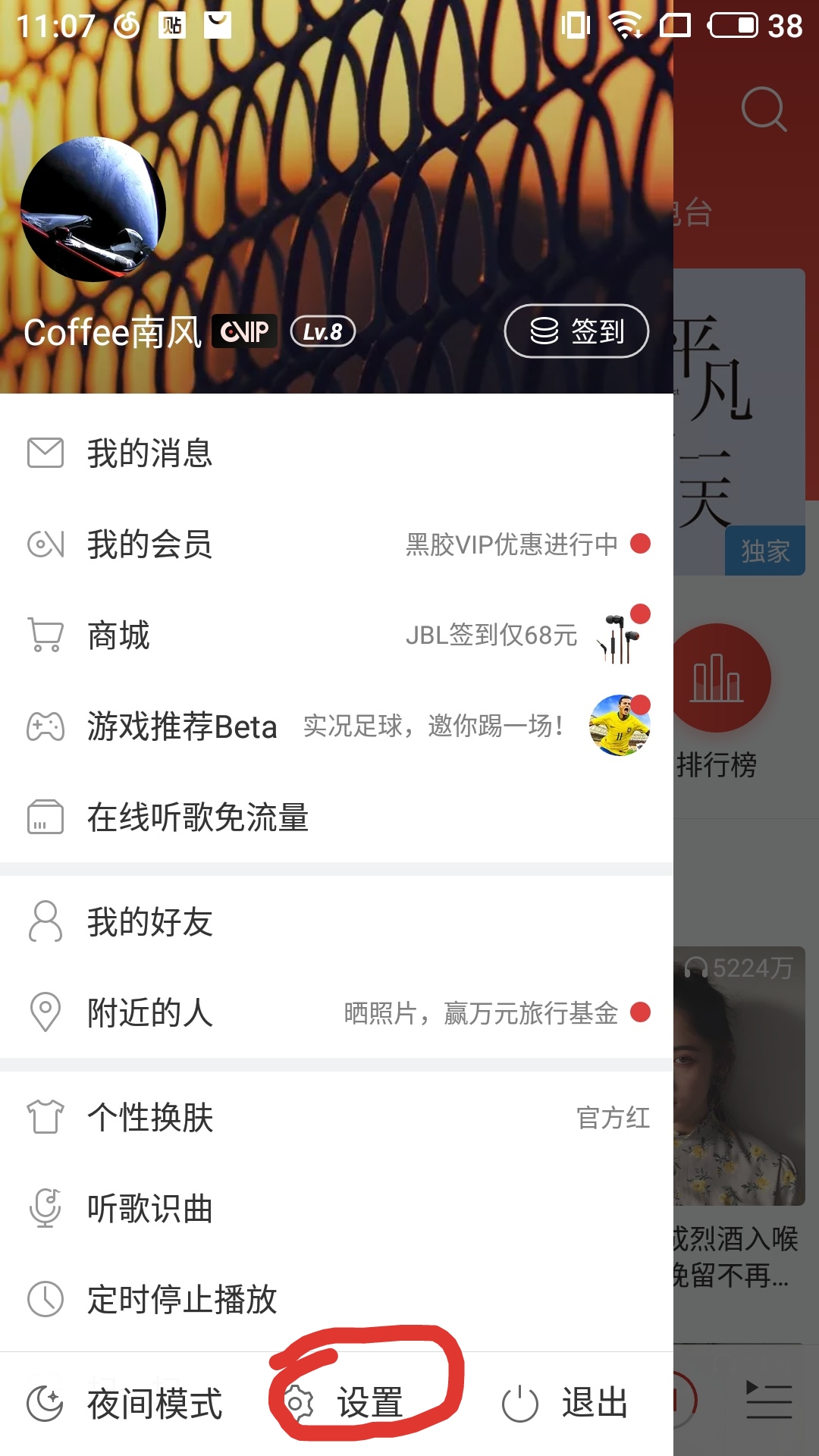Image resolution: width=819 pixels, height=1456 pixels.
Task: Launch 听歌识曲 song recognition
Action: [x=149, y=1209]
